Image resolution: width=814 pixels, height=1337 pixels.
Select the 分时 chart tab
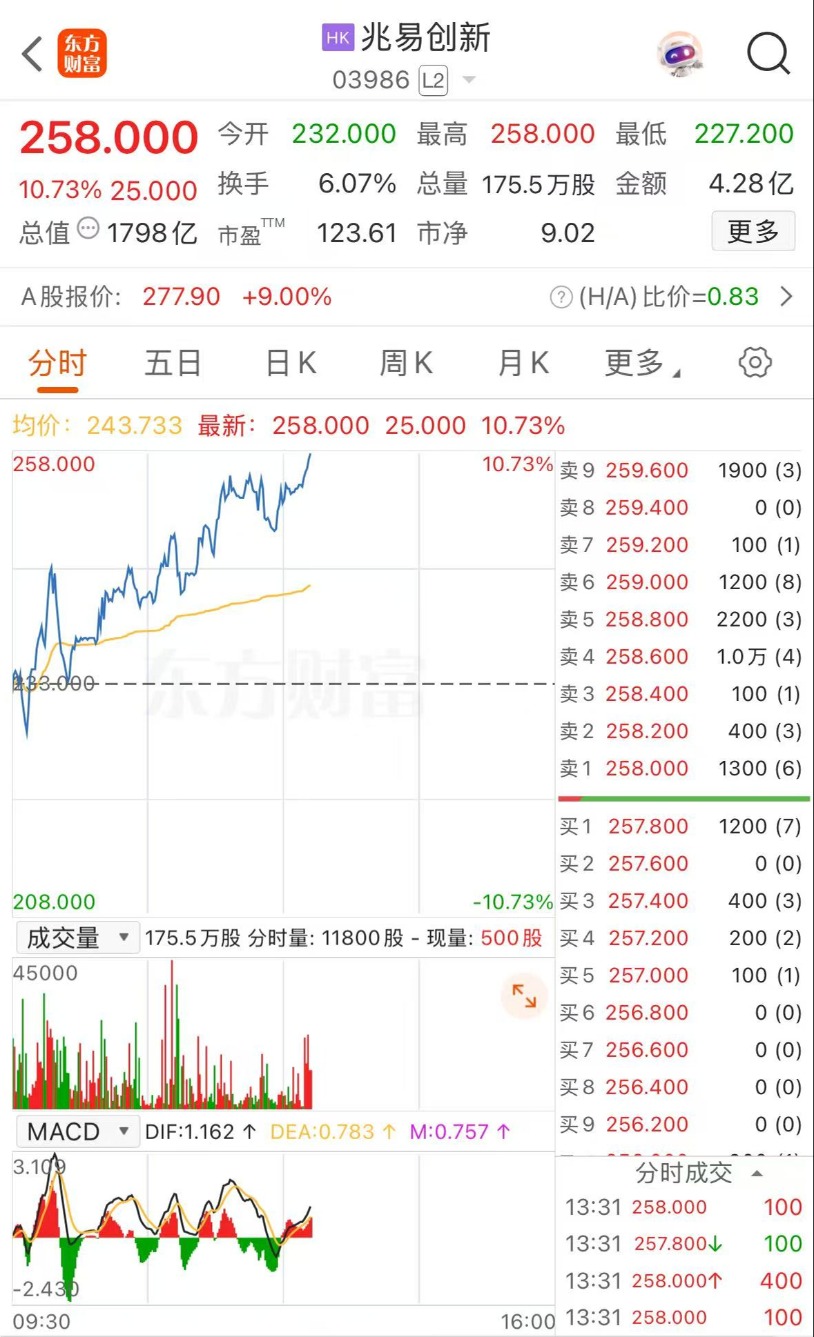pyautogui.click(x=57, y=363)
